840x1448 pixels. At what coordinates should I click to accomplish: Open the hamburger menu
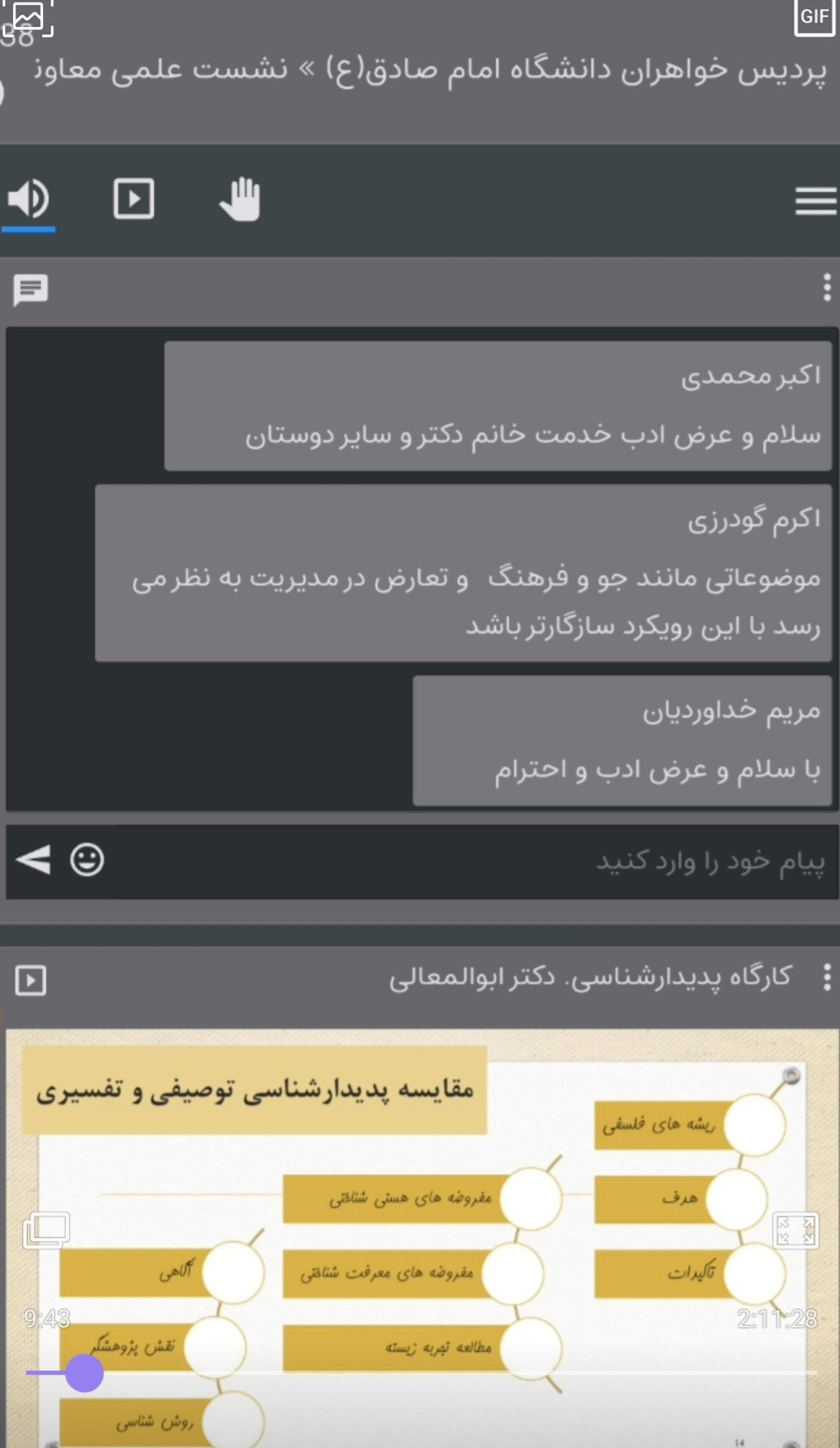coord(815,201)
